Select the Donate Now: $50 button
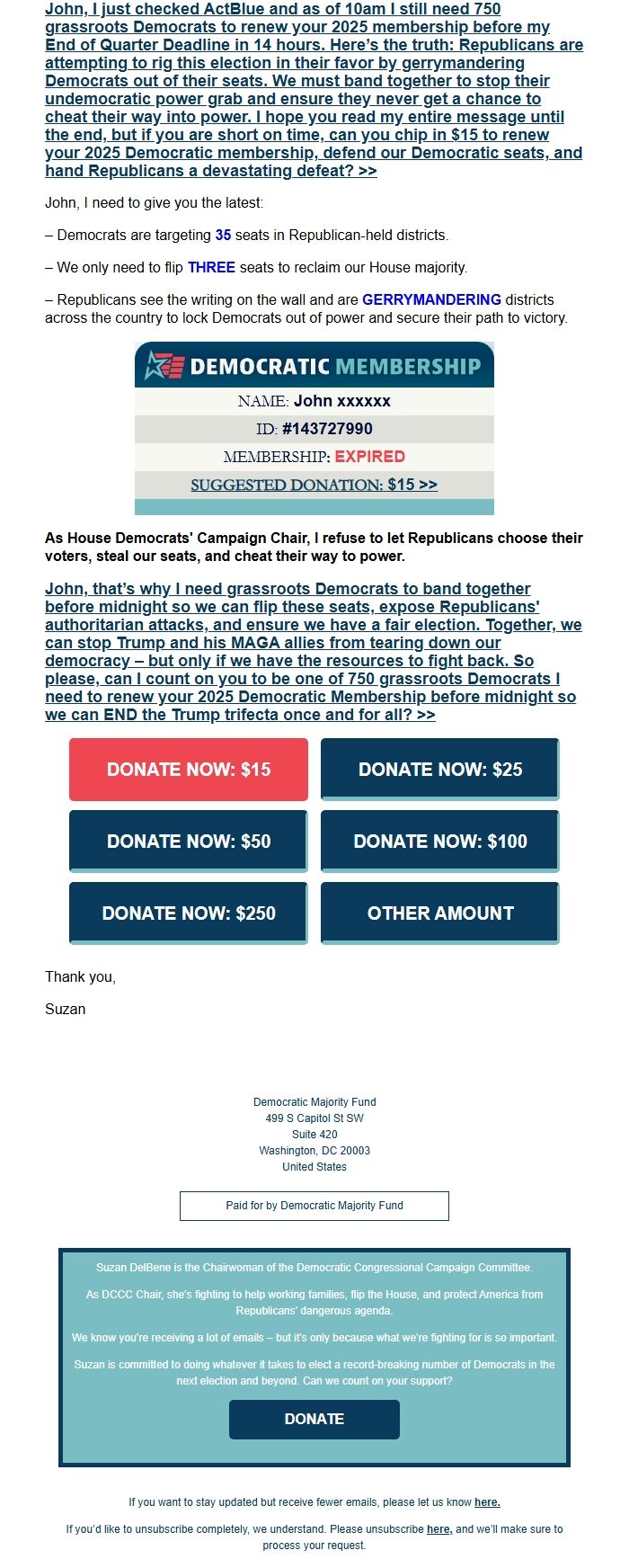This screenshot has height=1568, width=629. pos(189,842)
